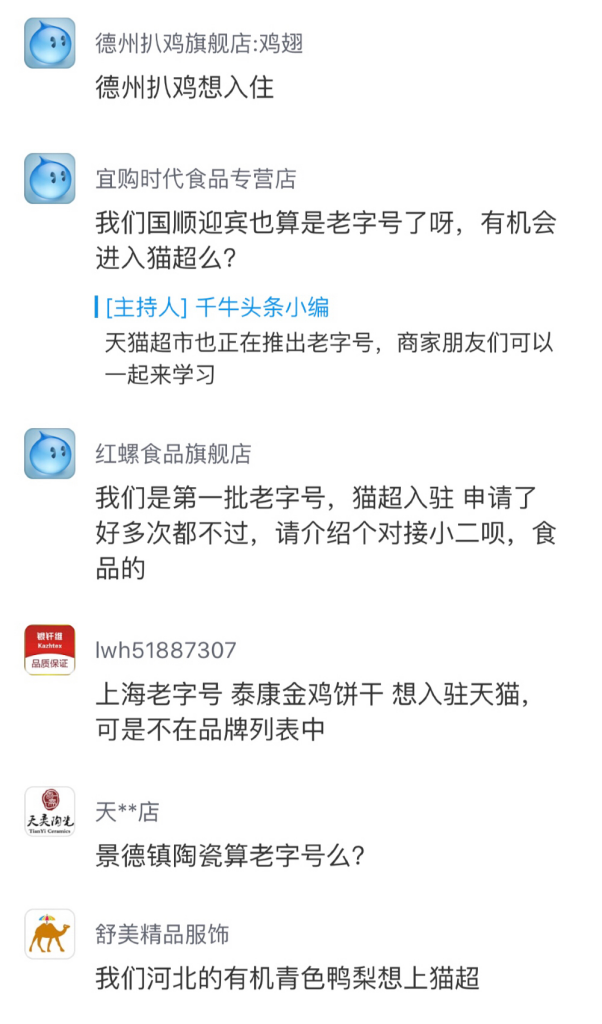Tap 红螺食品旗舰店's avatar
The image size is (602, 1024).
[x=50, y=453]
